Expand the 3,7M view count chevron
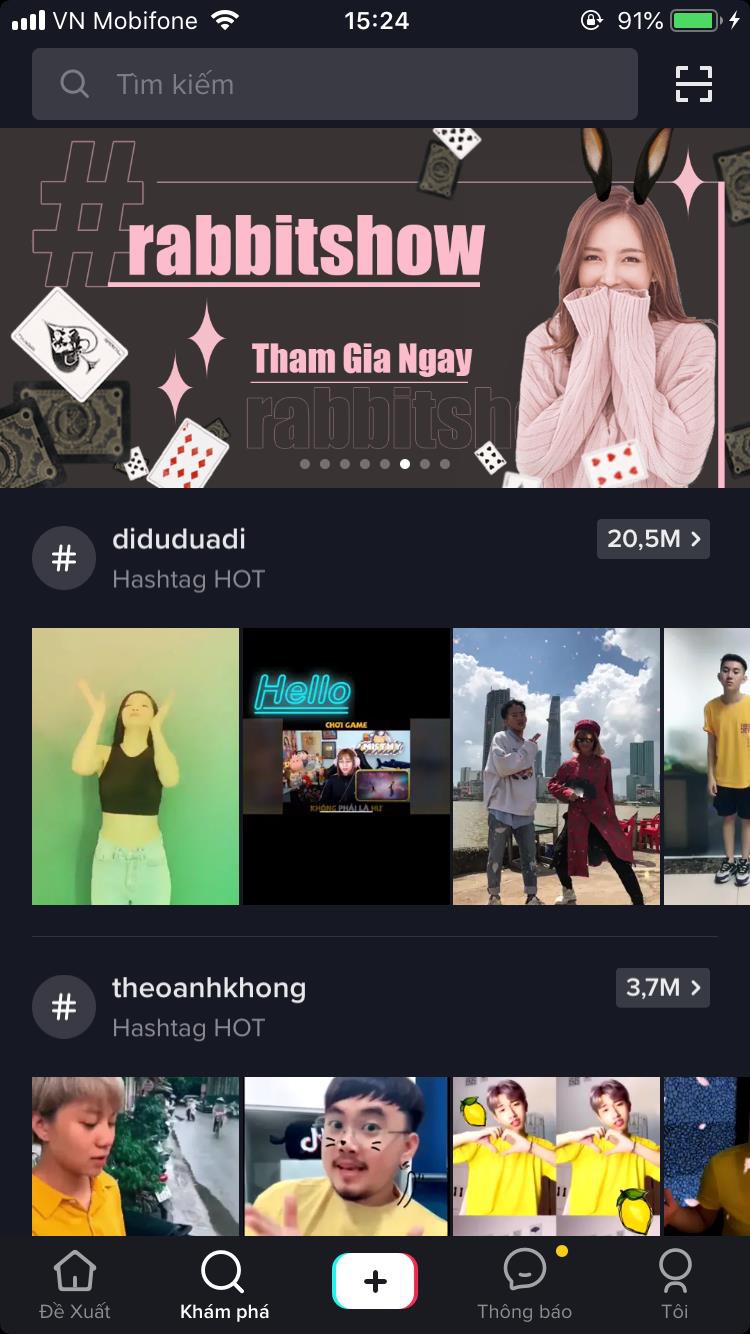The height and width of the screenshot is (1334, 750). pyautogui.click(x=663, y=988)
